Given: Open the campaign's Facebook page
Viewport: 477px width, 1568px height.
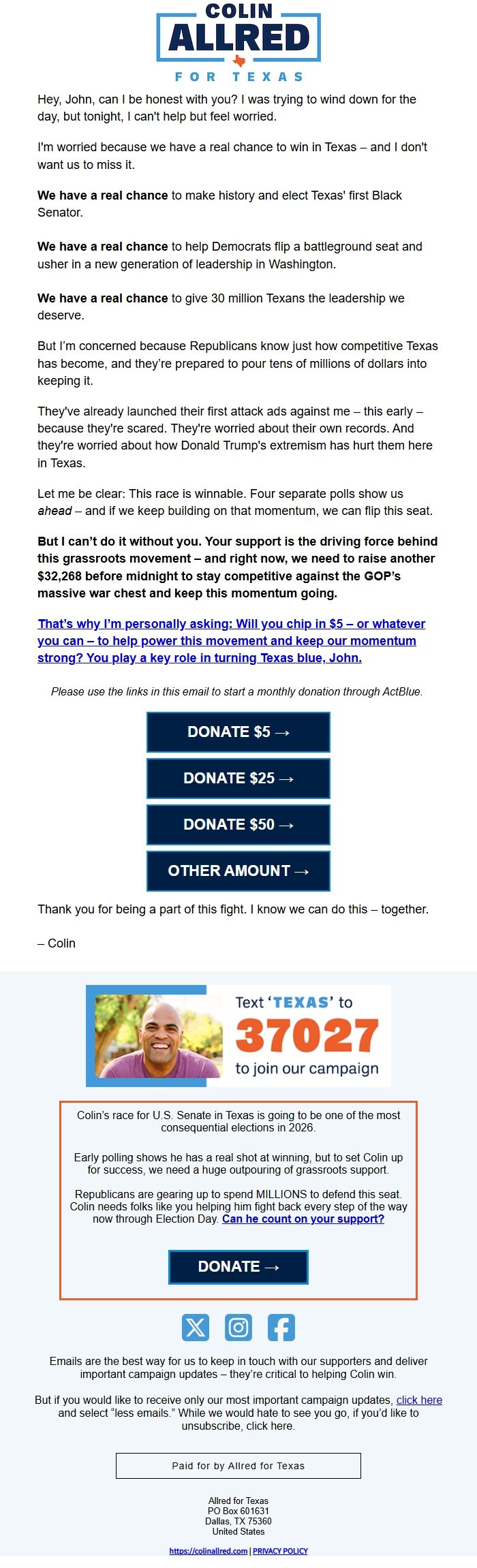Looking at the screenshot, I should 281,1328.
